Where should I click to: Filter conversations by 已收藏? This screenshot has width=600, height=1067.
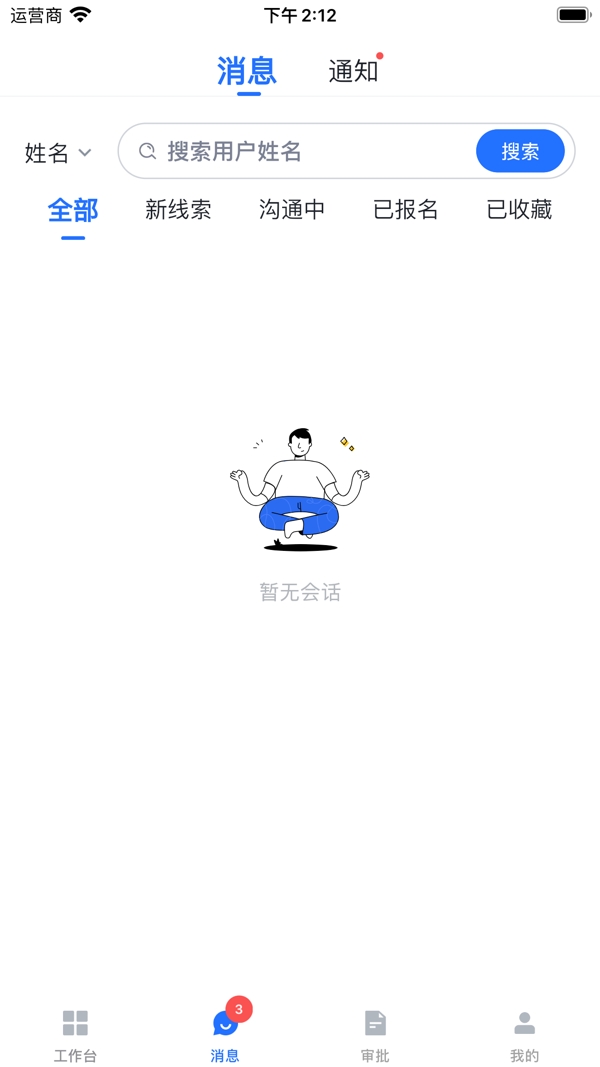point(519,210)
